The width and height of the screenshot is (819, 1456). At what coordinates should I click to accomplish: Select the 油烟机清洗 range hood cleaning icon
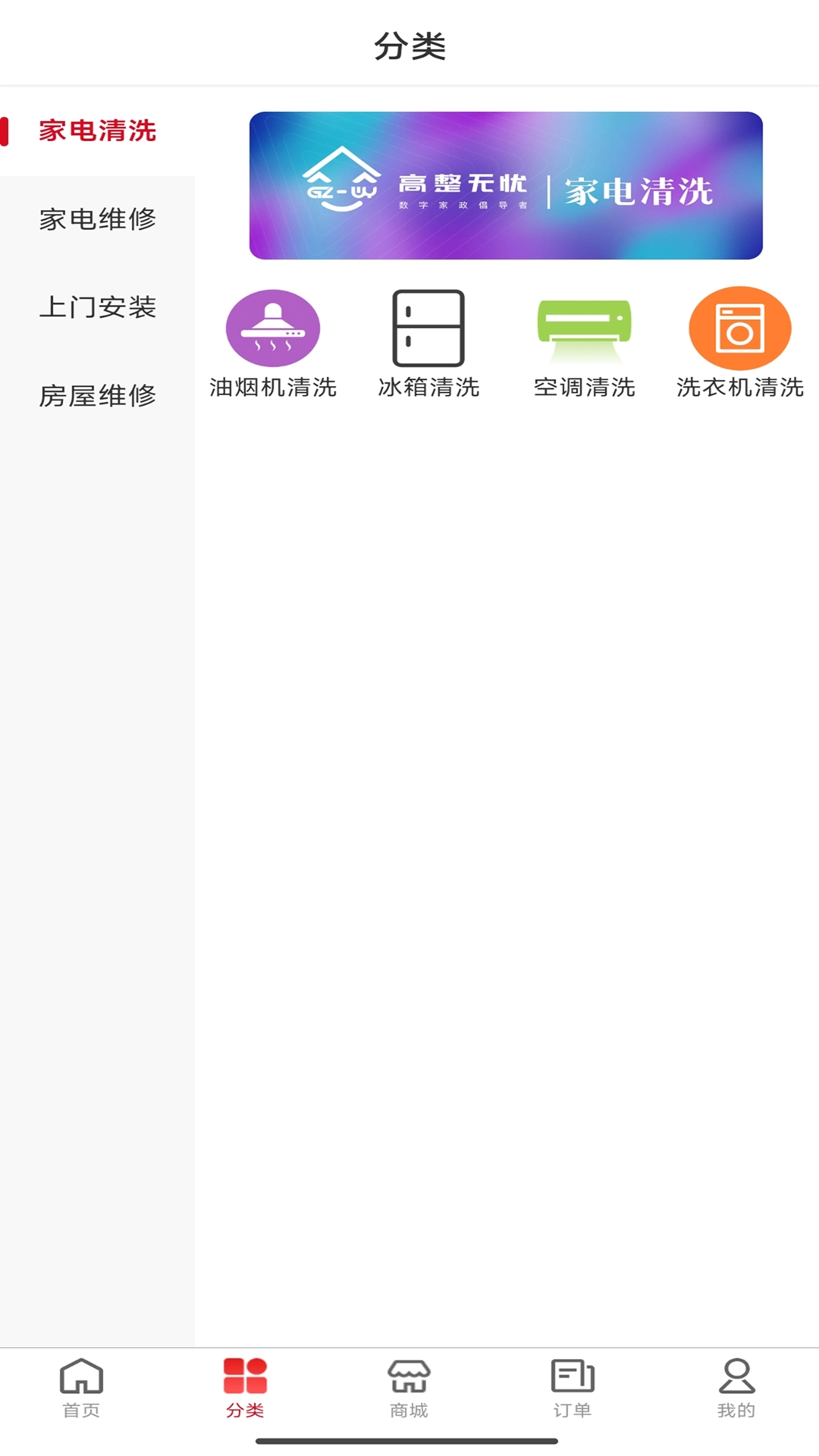click(x=272, y=329)
